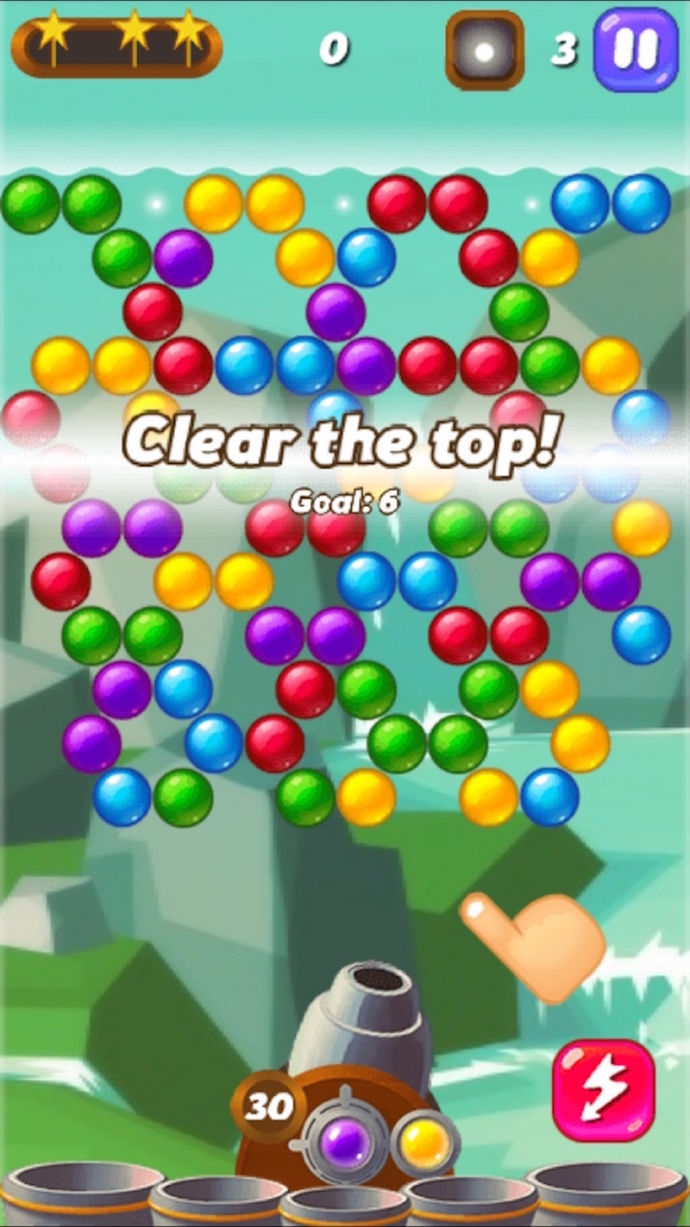Pause the game
The width and height of the screenshot is (690, 1227).
[635, 49]
